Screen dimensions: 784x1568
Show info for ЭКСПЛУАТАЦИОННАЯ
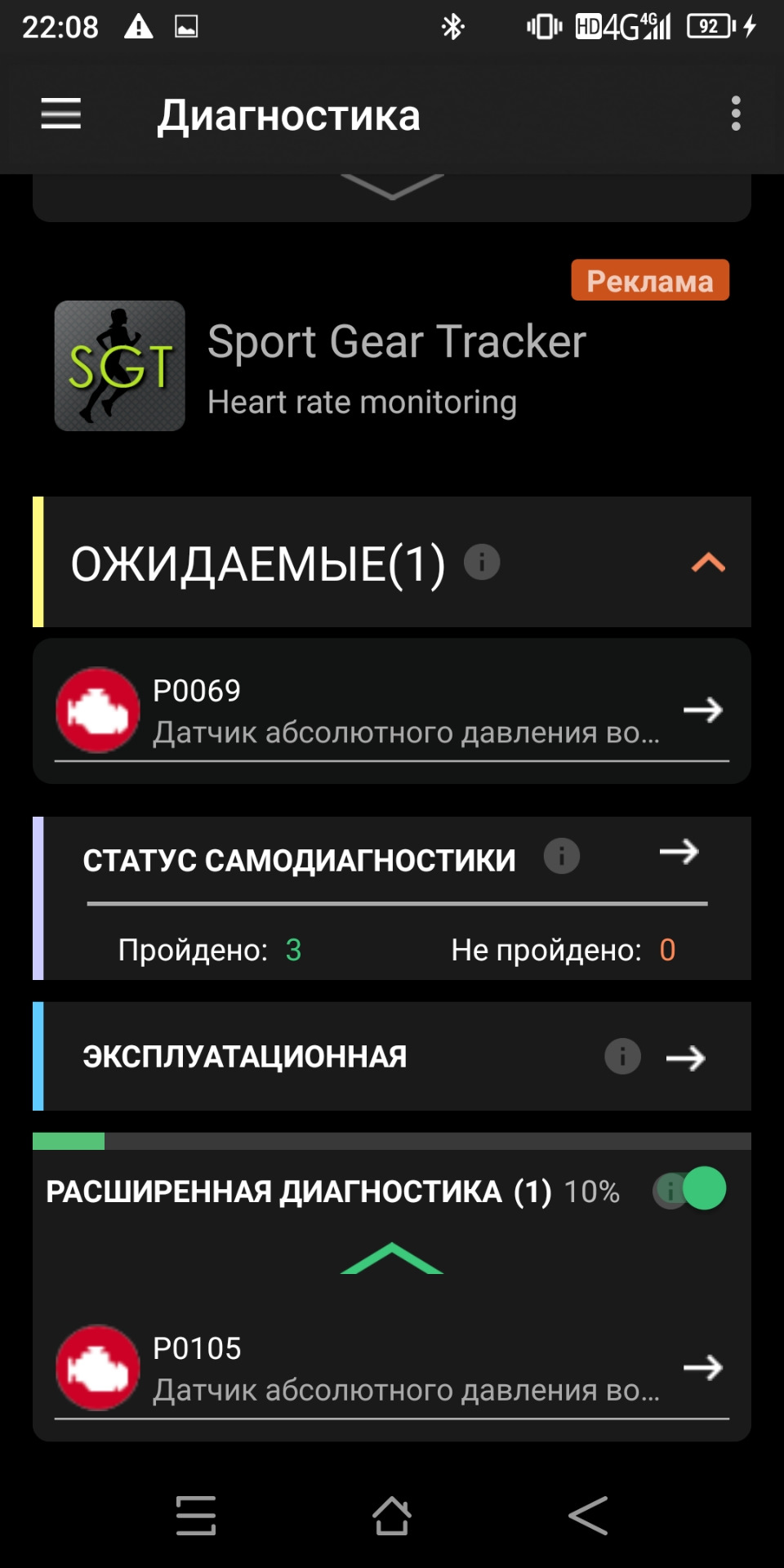(x=622, y=1057)
